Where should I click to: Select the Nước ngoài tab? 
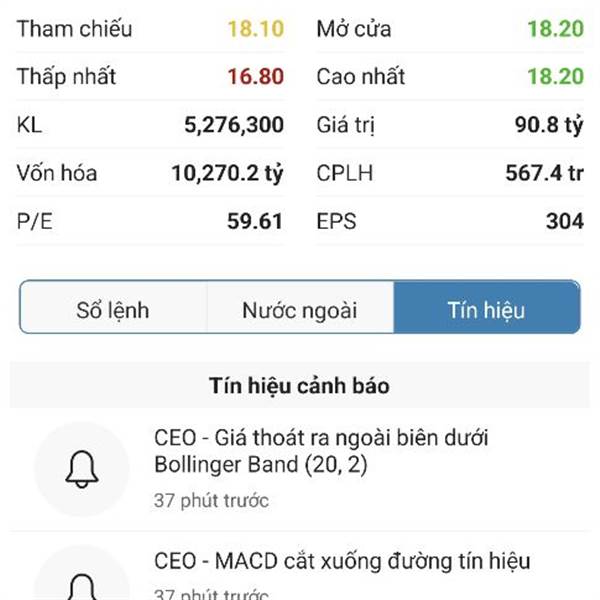(299, 309)
